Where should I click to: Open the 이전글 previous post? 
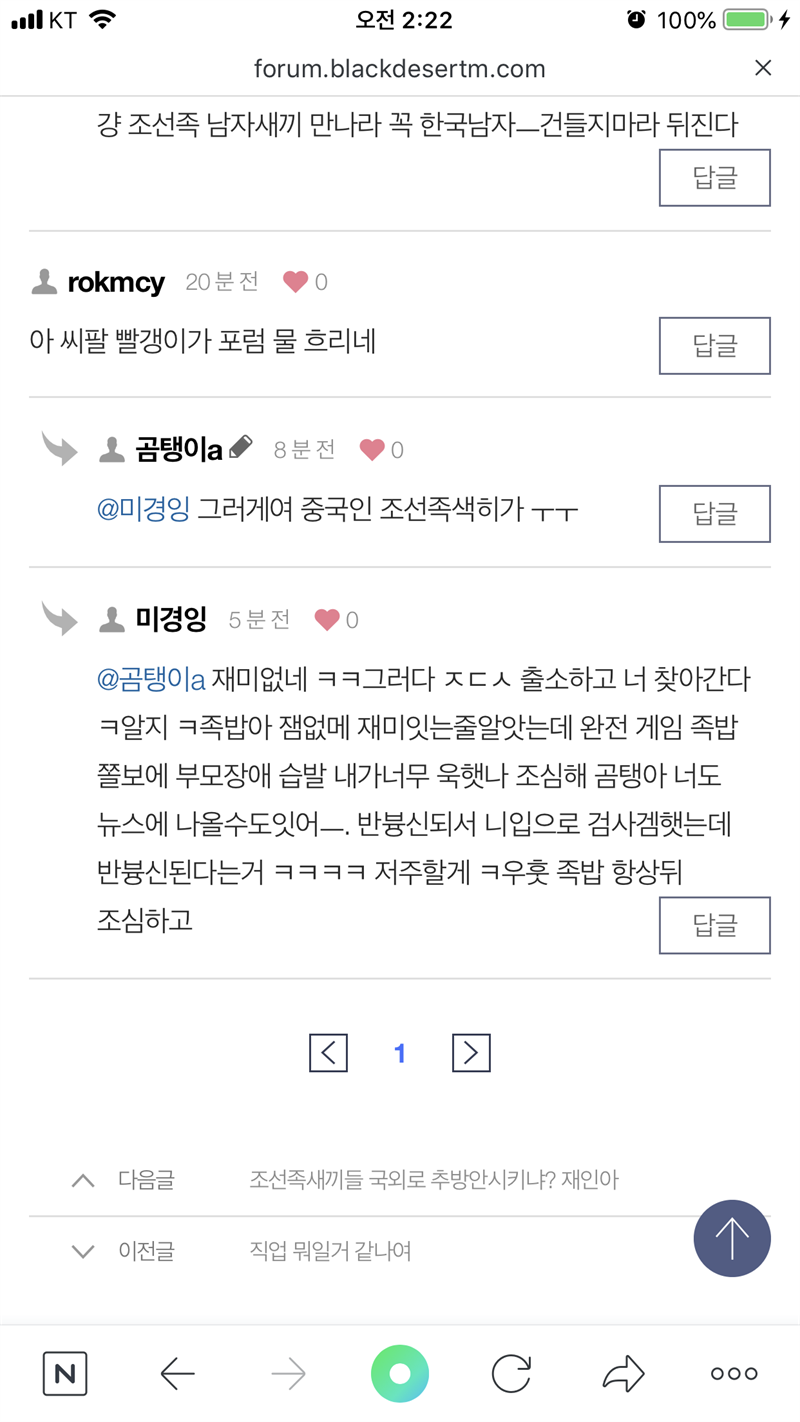coord(330,1251)
